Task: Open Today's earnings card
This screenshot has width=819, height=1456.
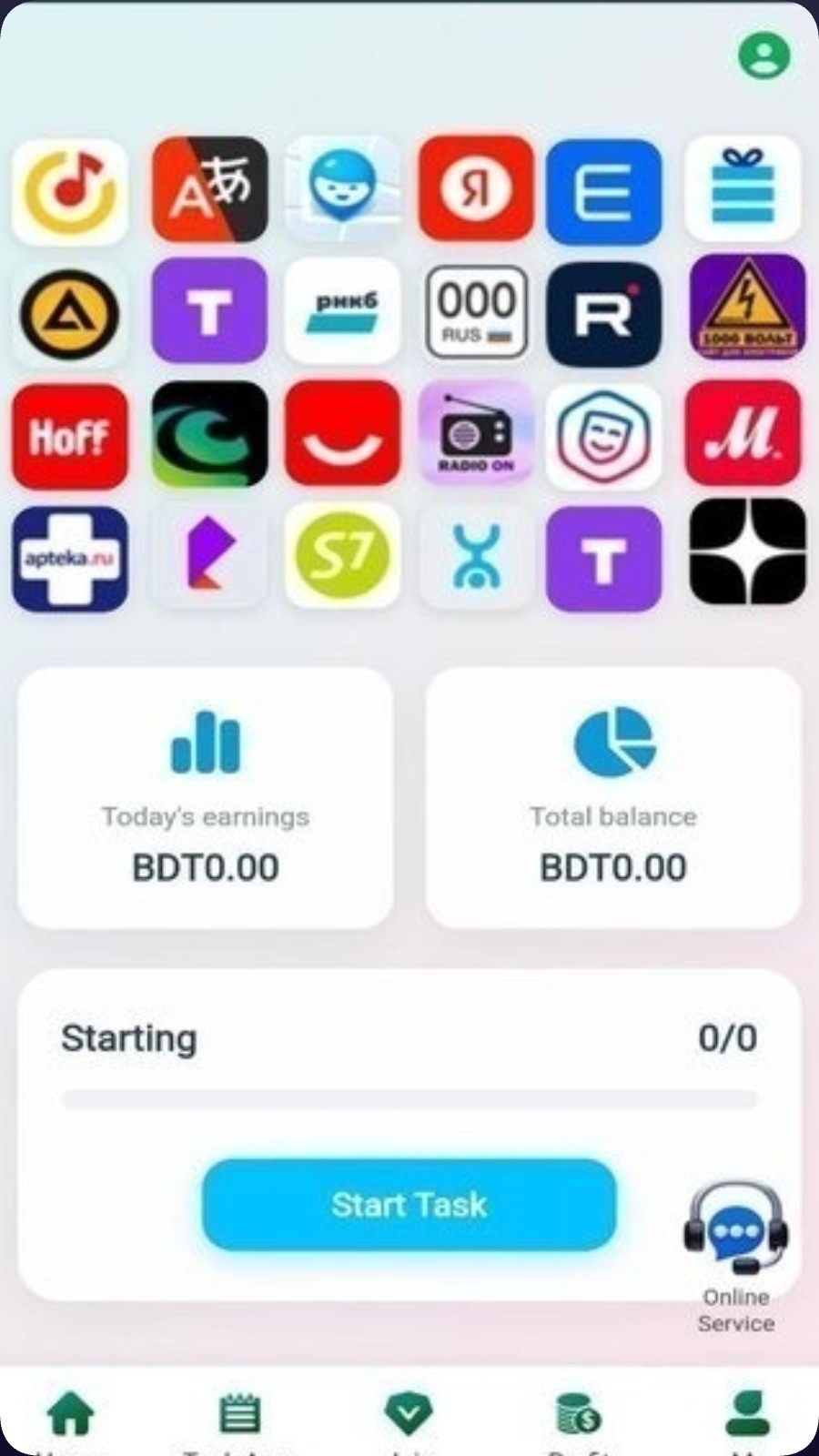Action: click(x=206, y=798)
